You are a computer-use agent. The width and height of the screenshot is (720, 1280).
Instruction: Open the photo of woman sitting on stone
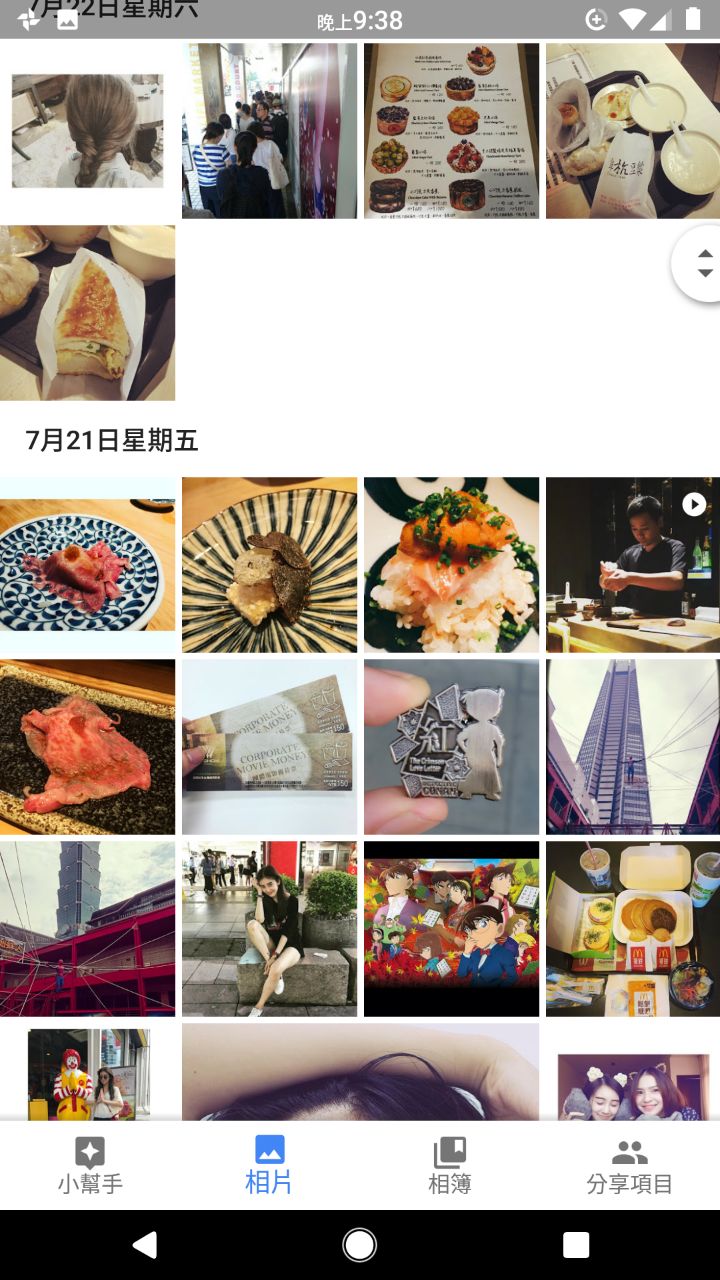click(269, 929)
